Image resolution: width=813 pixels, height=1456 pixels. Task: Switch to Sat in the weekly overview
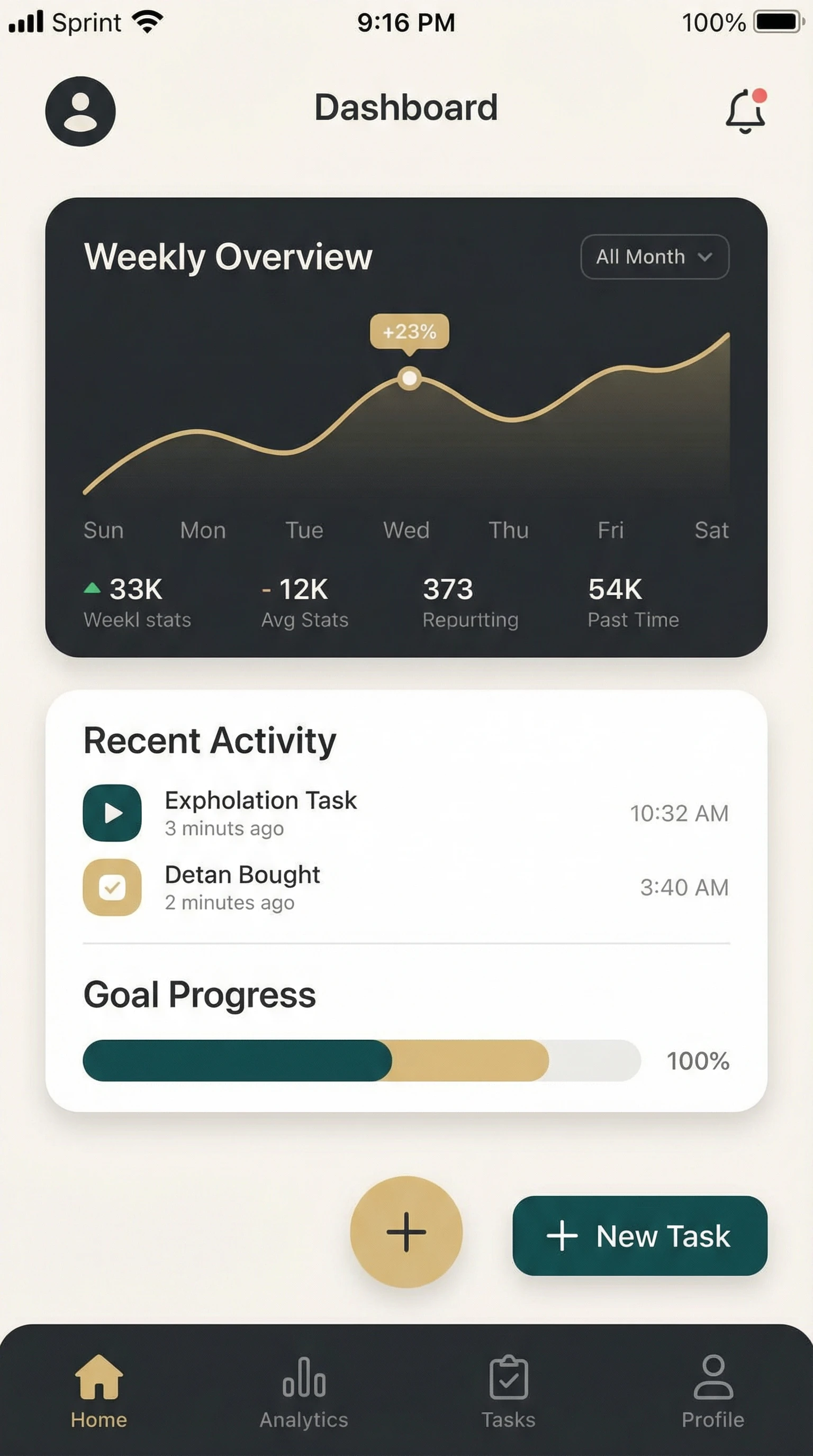click(712, 530)
